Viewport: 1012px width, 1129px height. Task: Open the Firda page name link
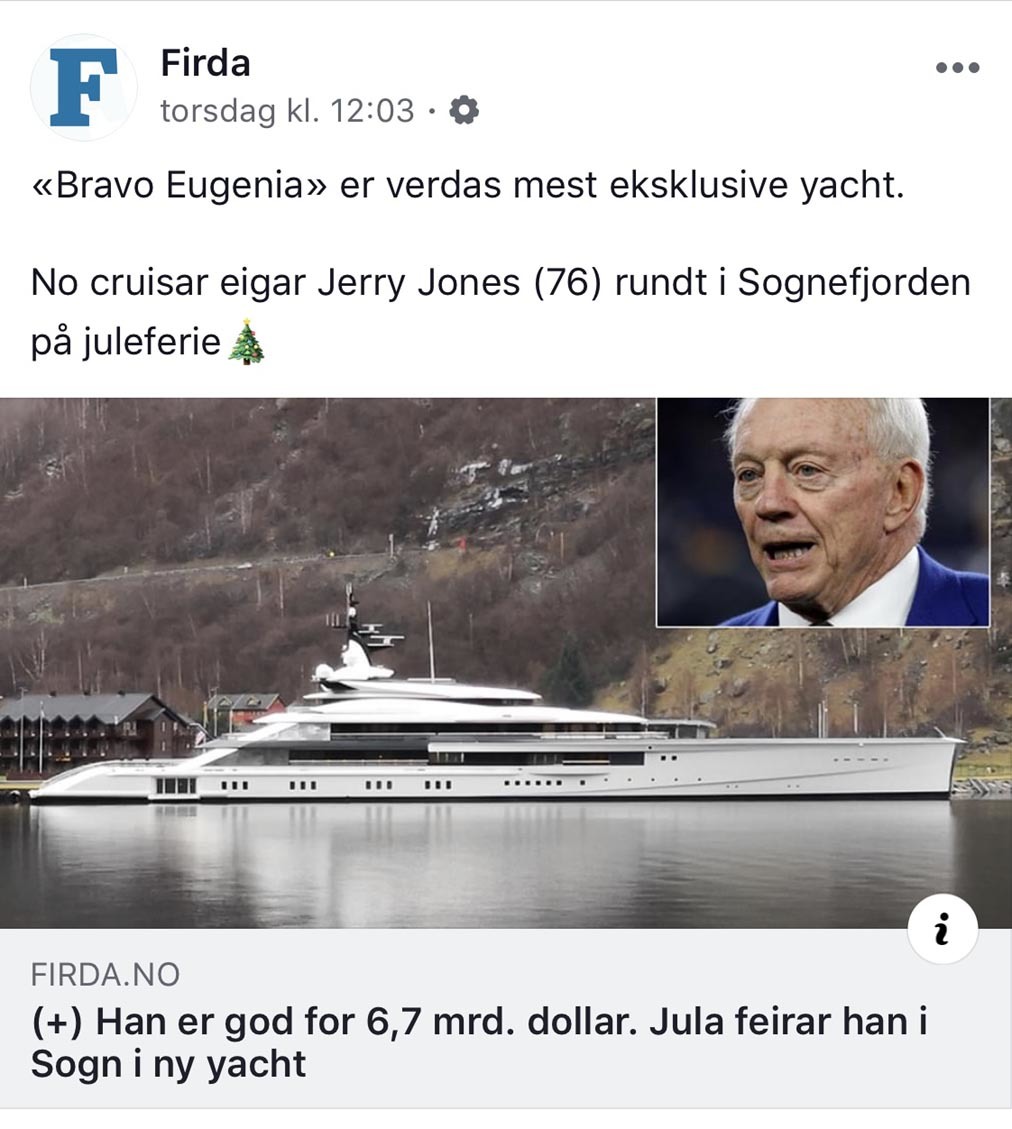coord(205,64)
